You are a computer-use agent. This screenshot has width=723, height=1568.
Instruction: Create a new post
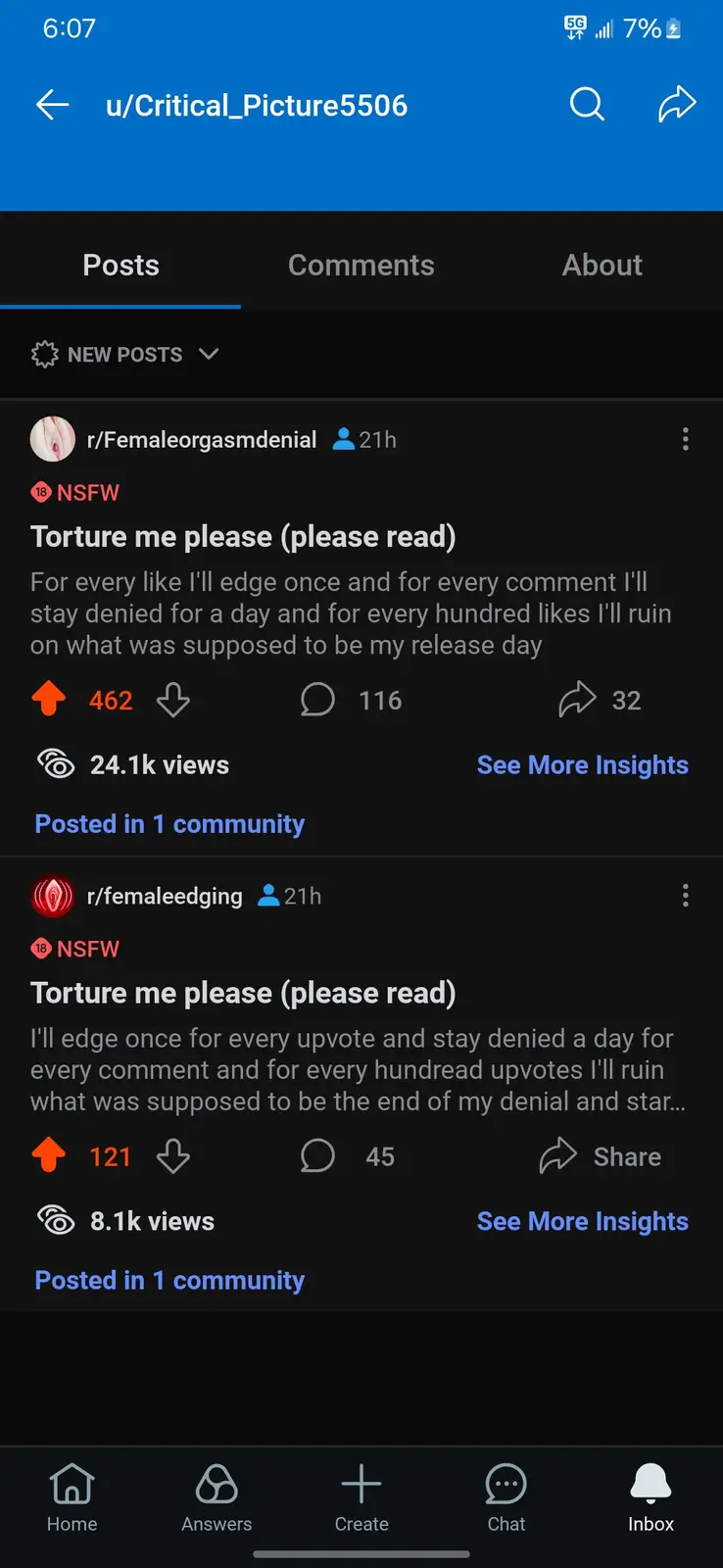pyautogui.click(x=361, y=1497)
